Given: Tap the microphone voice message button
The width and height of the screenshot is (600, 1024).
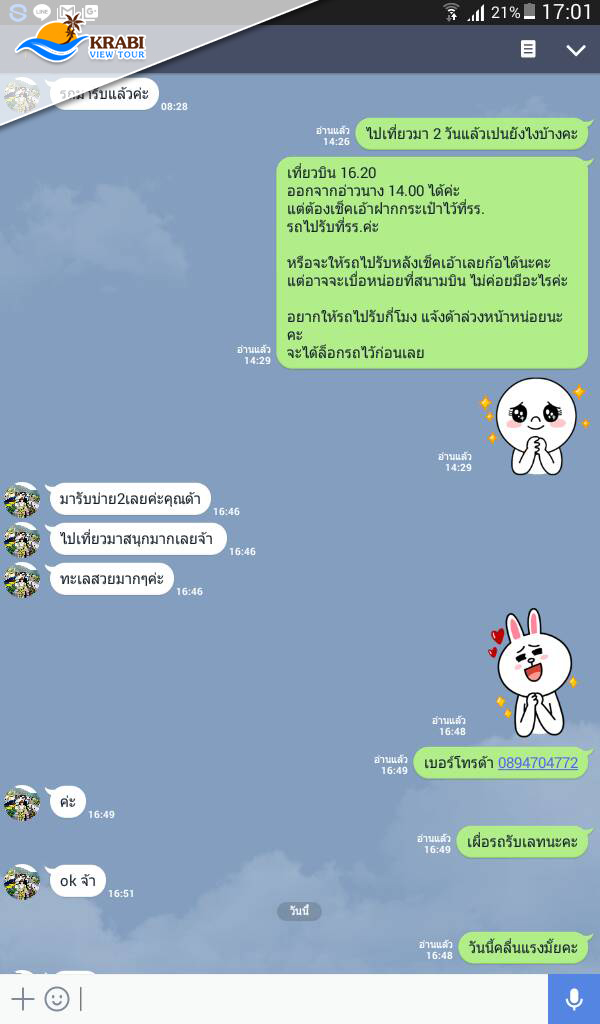Looking at the screenshot, I should tap(574, 999).
